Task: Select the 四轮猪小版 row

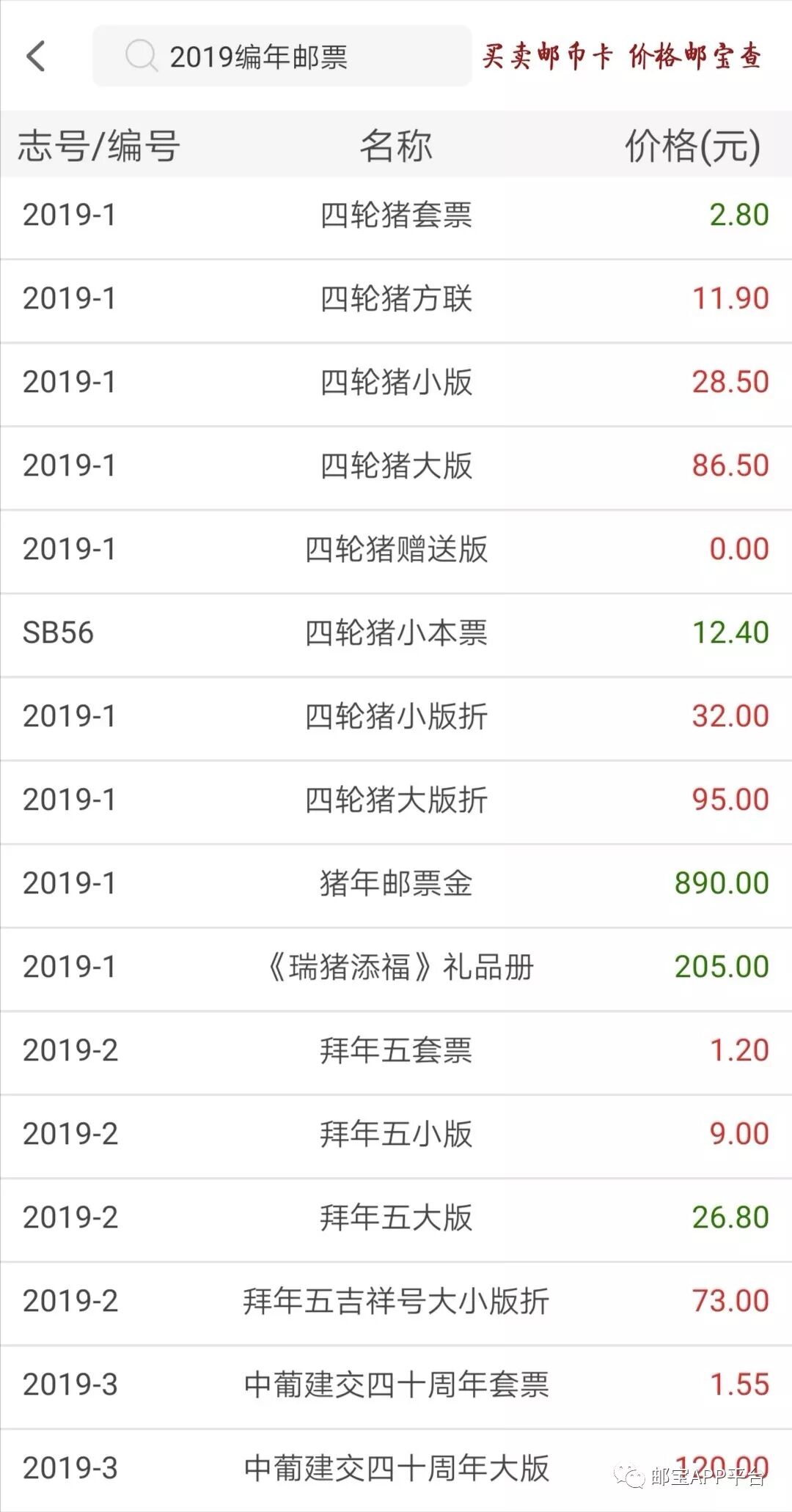Action: click(396, 383)
